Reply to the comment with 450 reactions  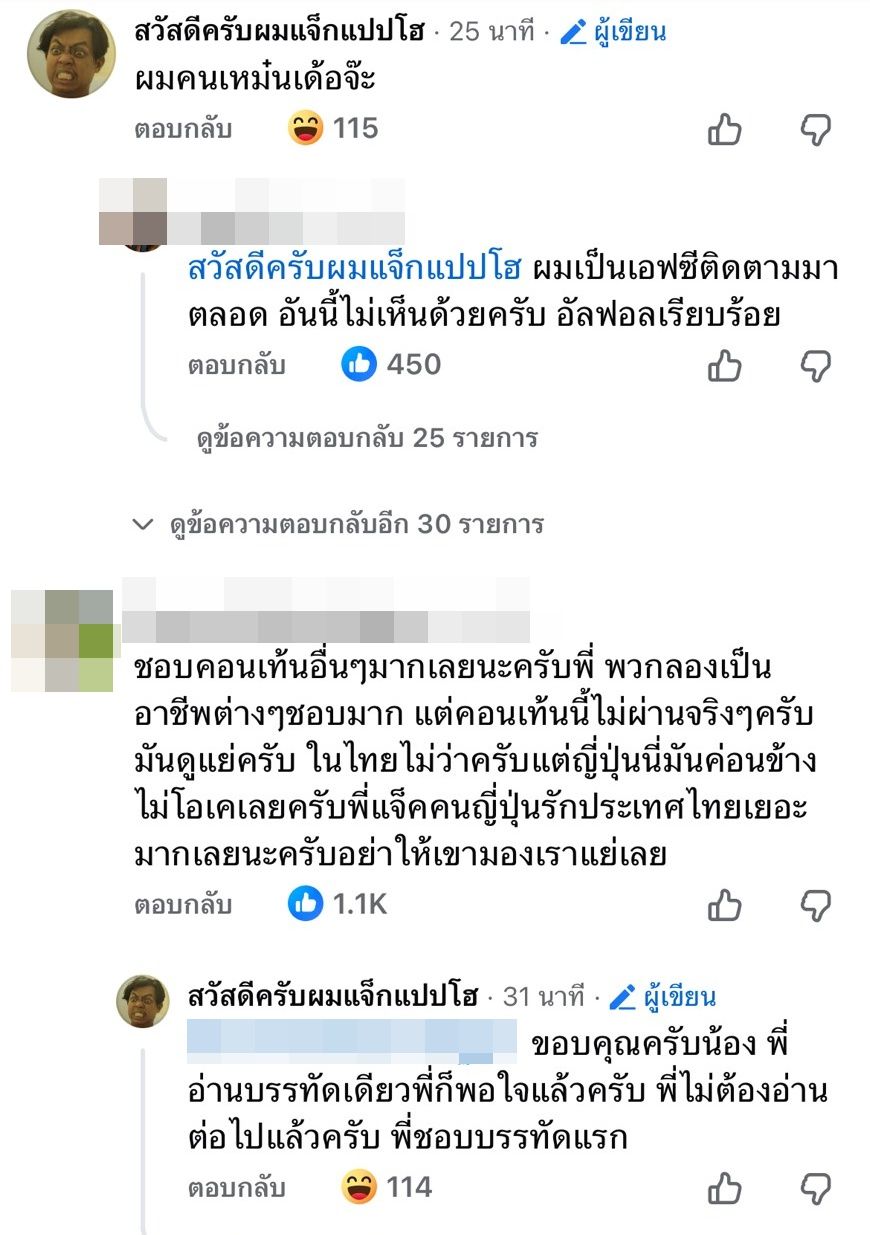point(237,365)
